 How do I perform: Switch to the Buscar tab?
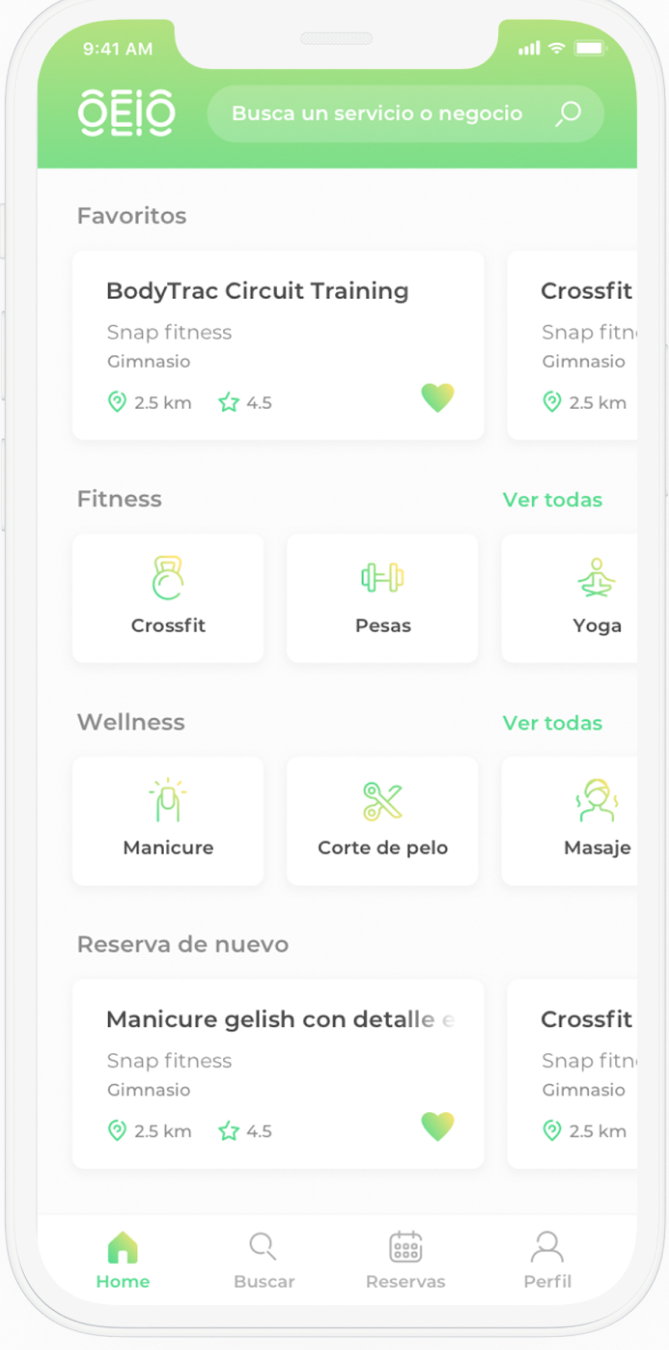pos(264,1261)
